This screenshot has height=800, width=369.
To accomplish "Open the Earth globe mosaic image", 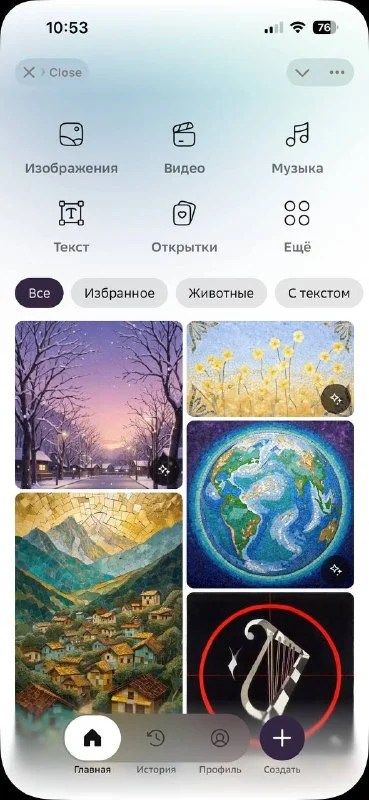I will (270, 504).
